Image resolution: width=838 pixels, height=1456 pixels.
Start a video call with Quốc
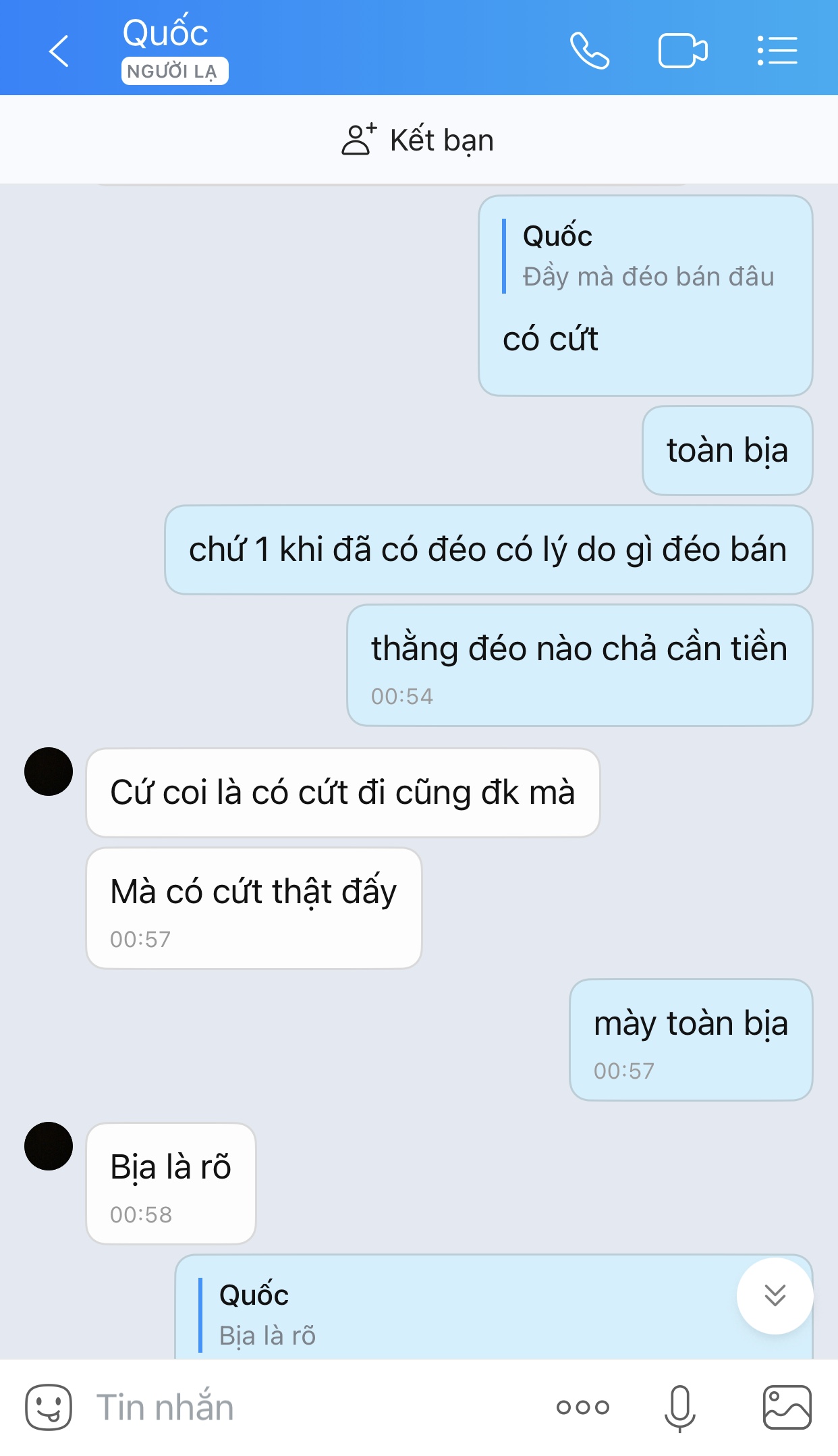(x=682, y=51)
